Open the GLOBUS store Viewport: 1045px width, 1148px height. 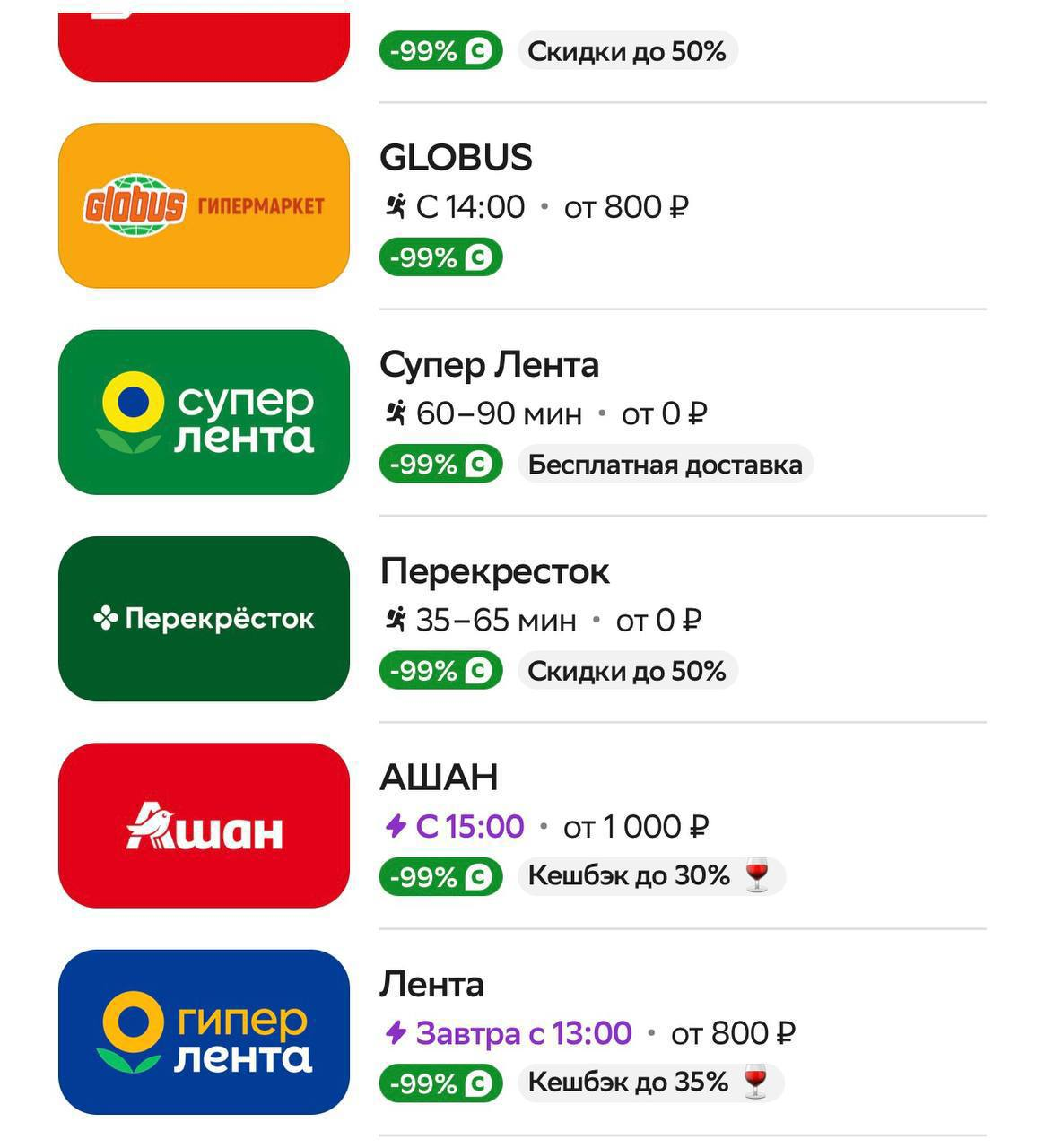[x=204, y=205]
